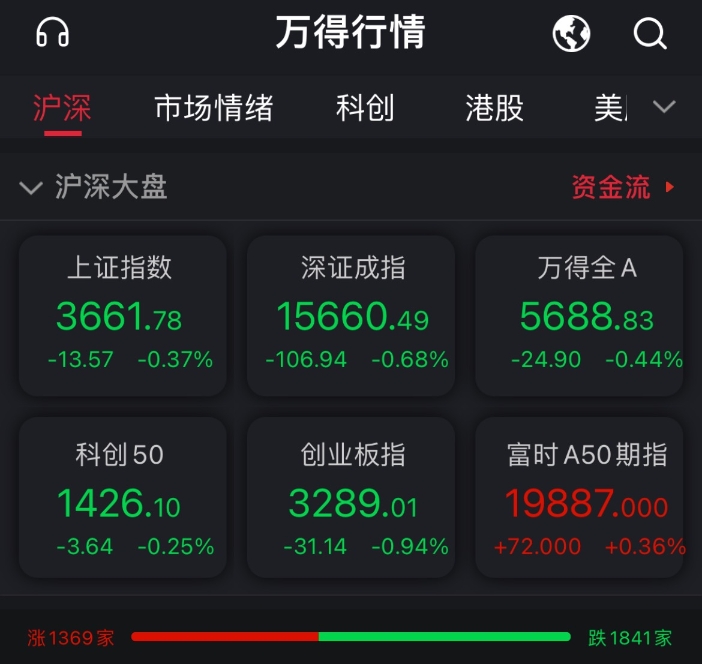This screenshot has width=702, height=664.
Task: Open the 科创50 index card
Action: coord(122,498)
